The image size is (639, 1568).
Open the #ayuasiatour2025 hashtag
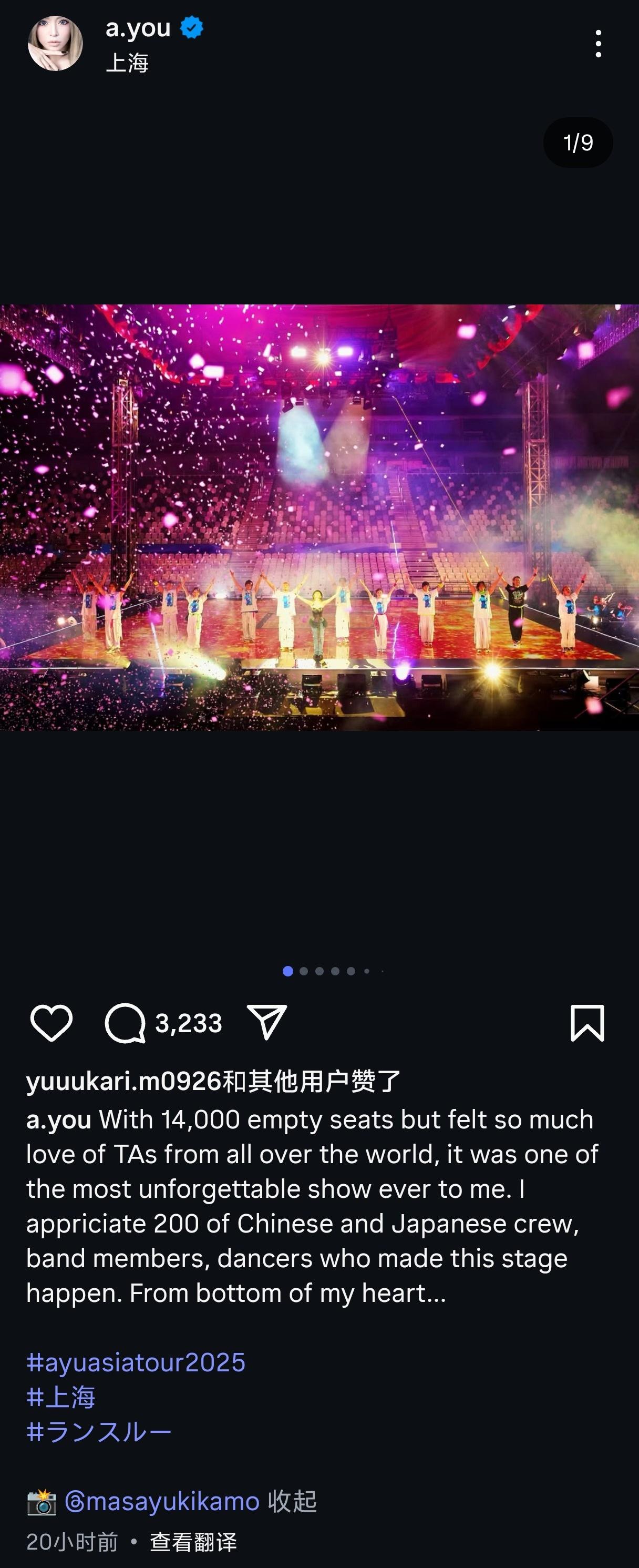(136, 1362)
